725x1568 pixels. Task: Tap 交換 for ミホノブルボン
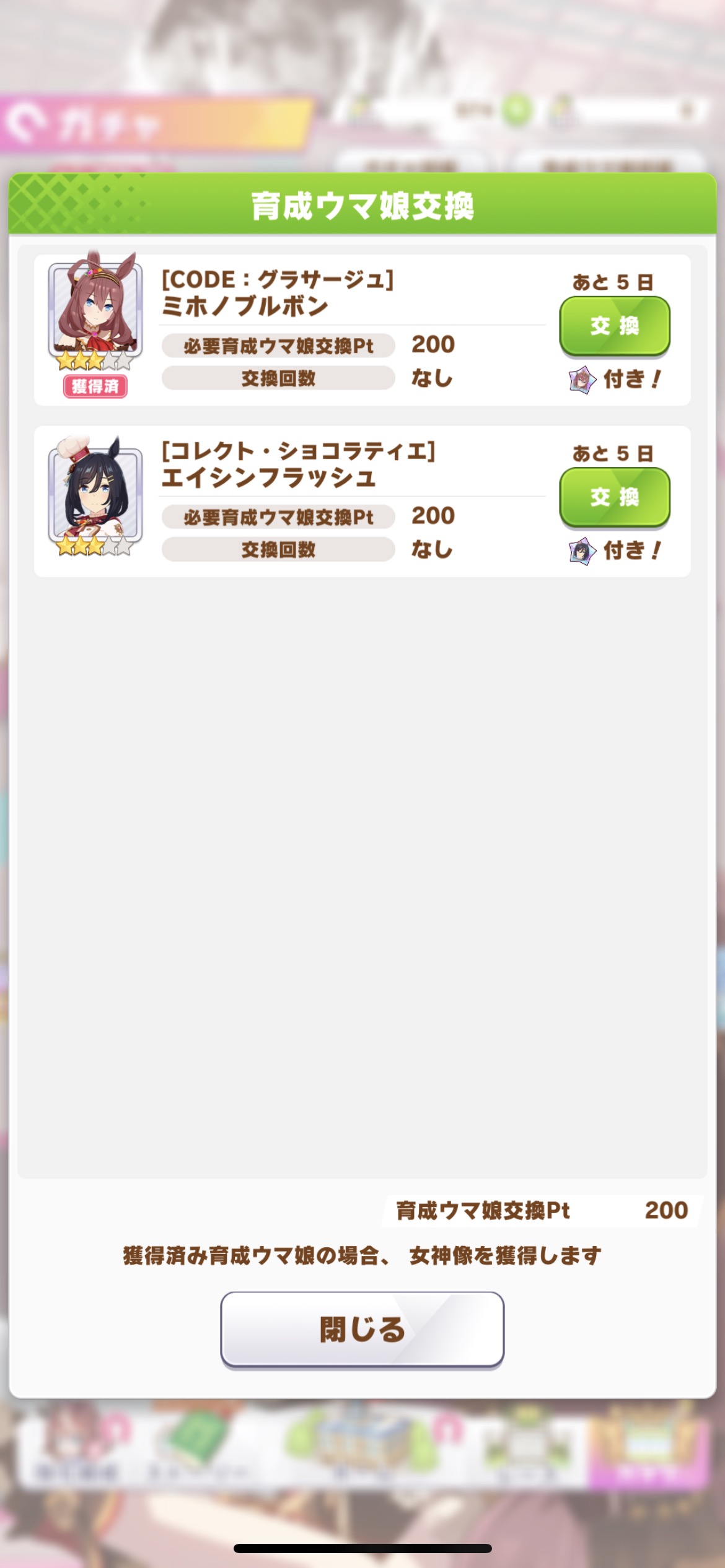tap(614, 326)
